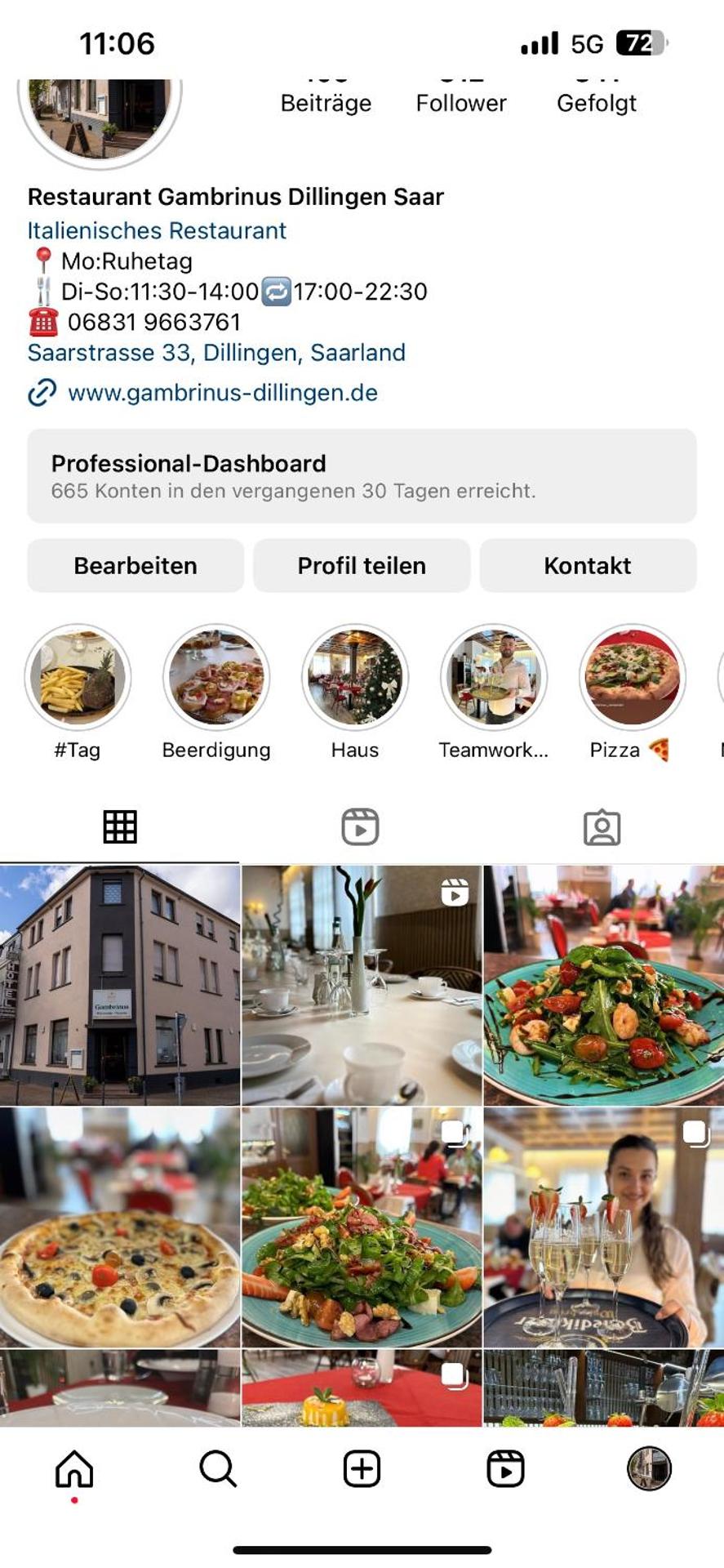Open the Professional-Dashboard section

[x=362, y=476]
